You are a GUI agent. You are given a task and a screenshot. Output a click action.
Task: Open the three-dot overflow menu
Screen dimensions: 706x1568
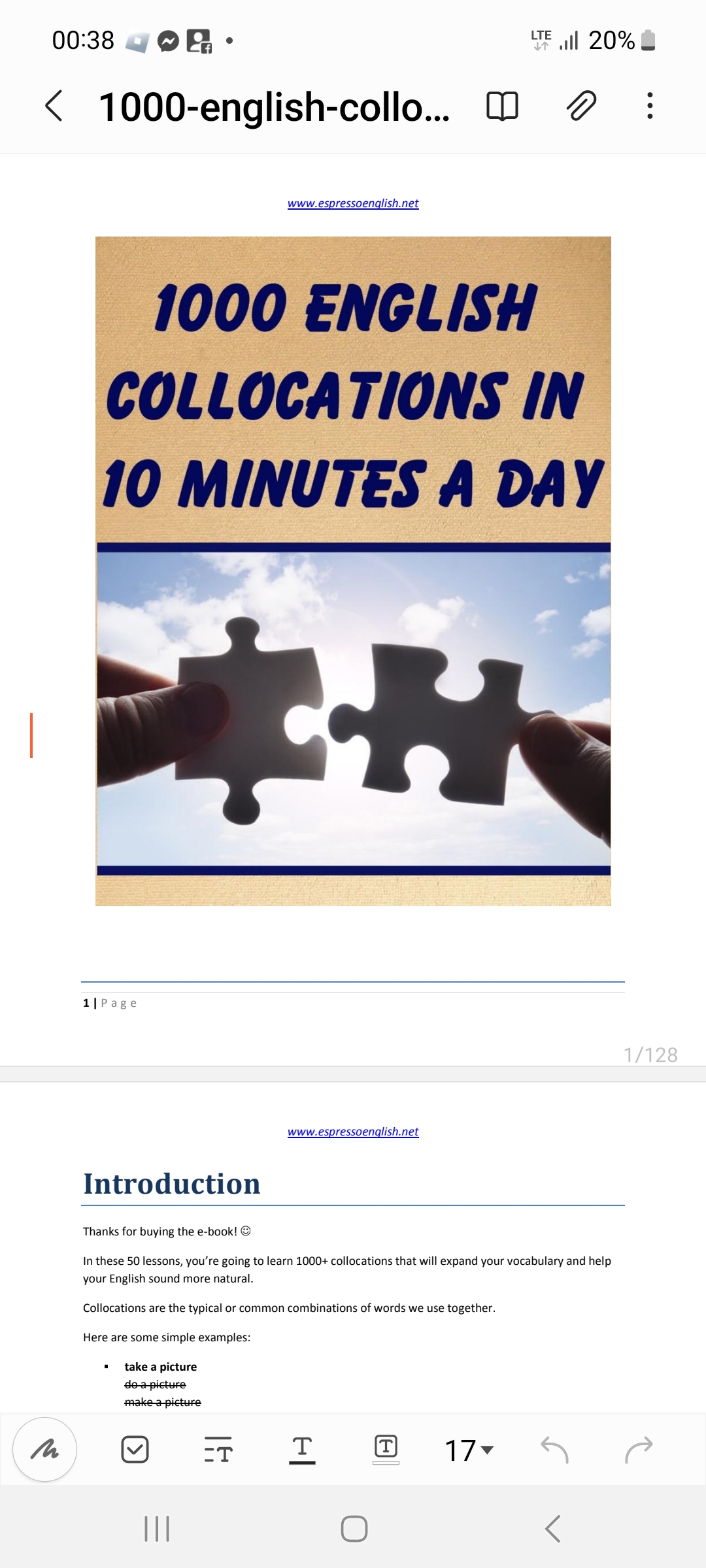pyautogui.click(x=649, y=106)
